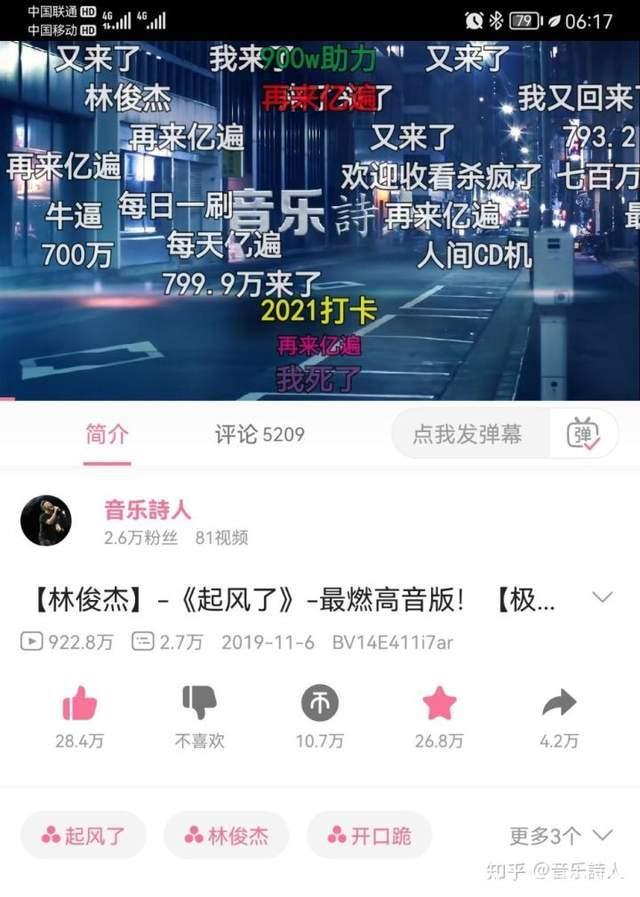Switch to the 简介 tab
This screenshot has height=897, width=640.
coord(107,434)
